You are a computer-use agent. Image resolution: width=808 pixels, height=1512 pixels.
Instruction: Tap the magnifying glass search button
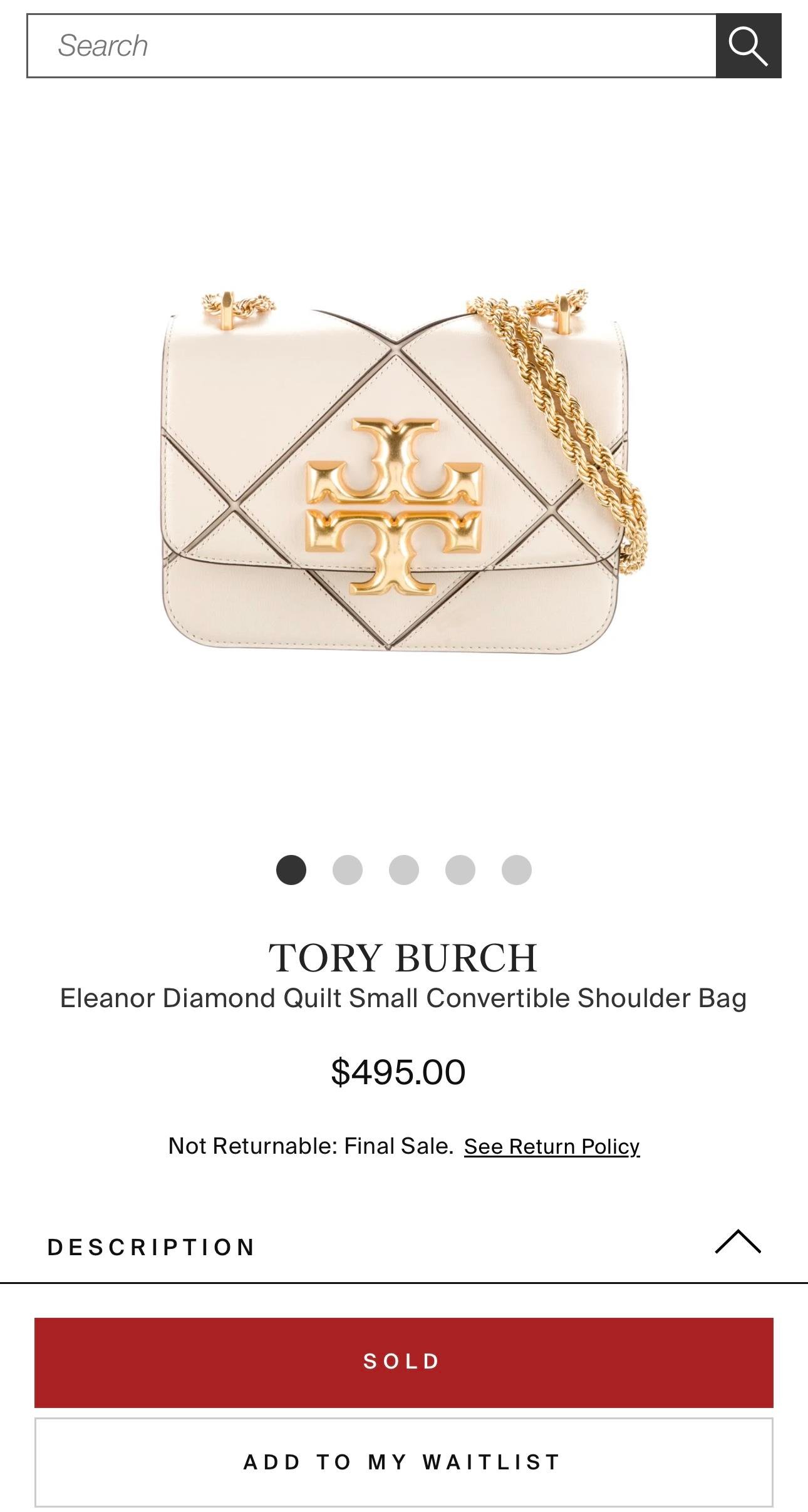(x=748, y=46)
